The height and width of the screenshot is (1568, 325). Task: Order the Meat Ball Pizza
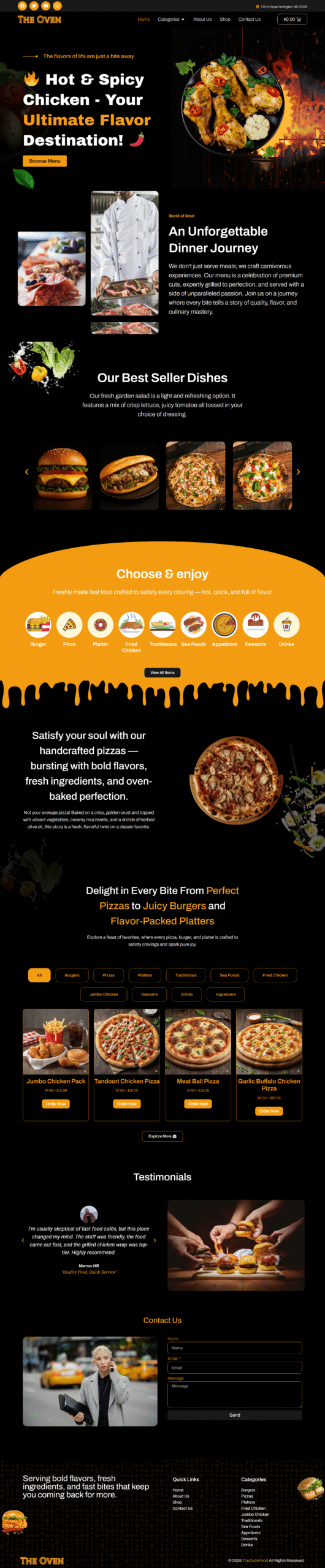[x=198, y=1104]
